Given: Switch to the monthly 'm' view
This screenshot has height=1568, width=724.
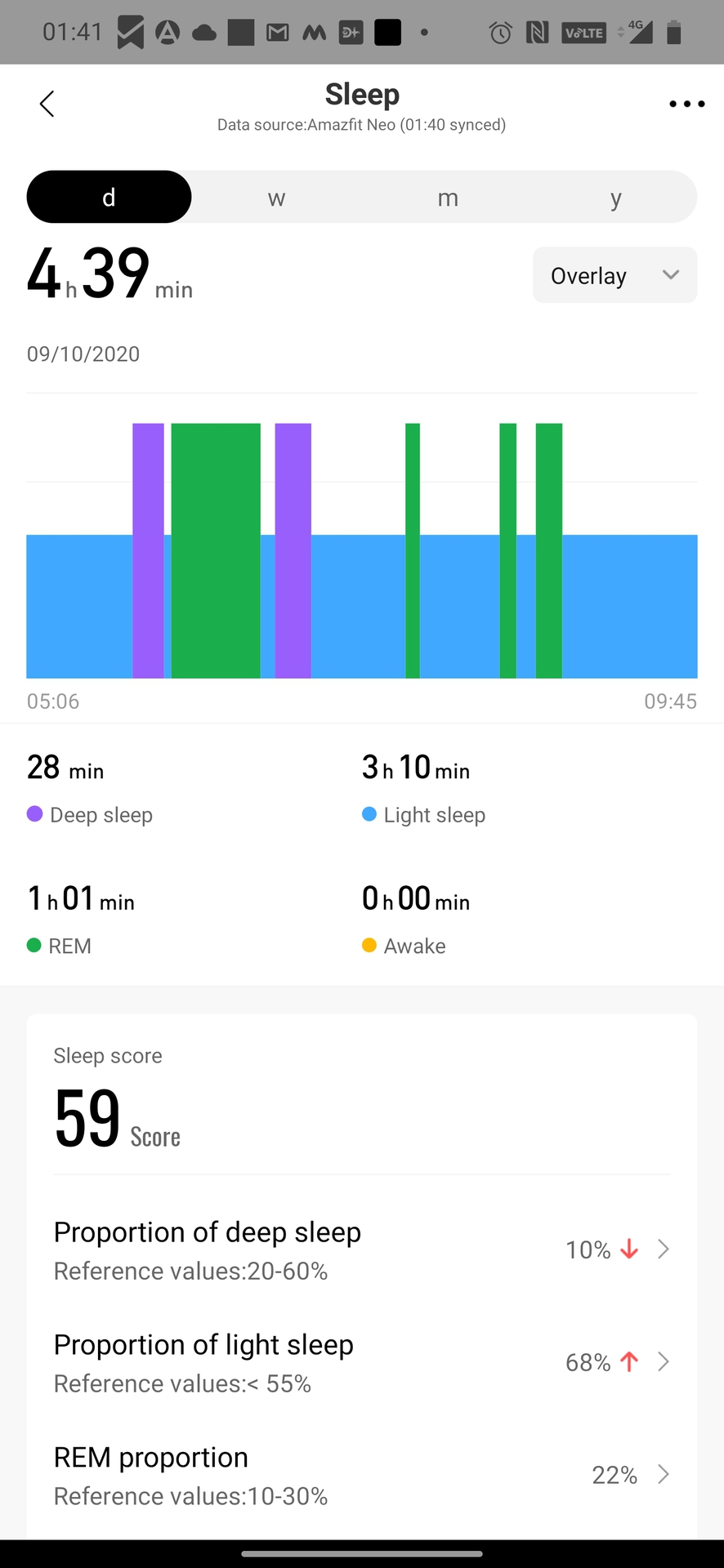Looking at the screenshot, I should click(x=447, y=197).
